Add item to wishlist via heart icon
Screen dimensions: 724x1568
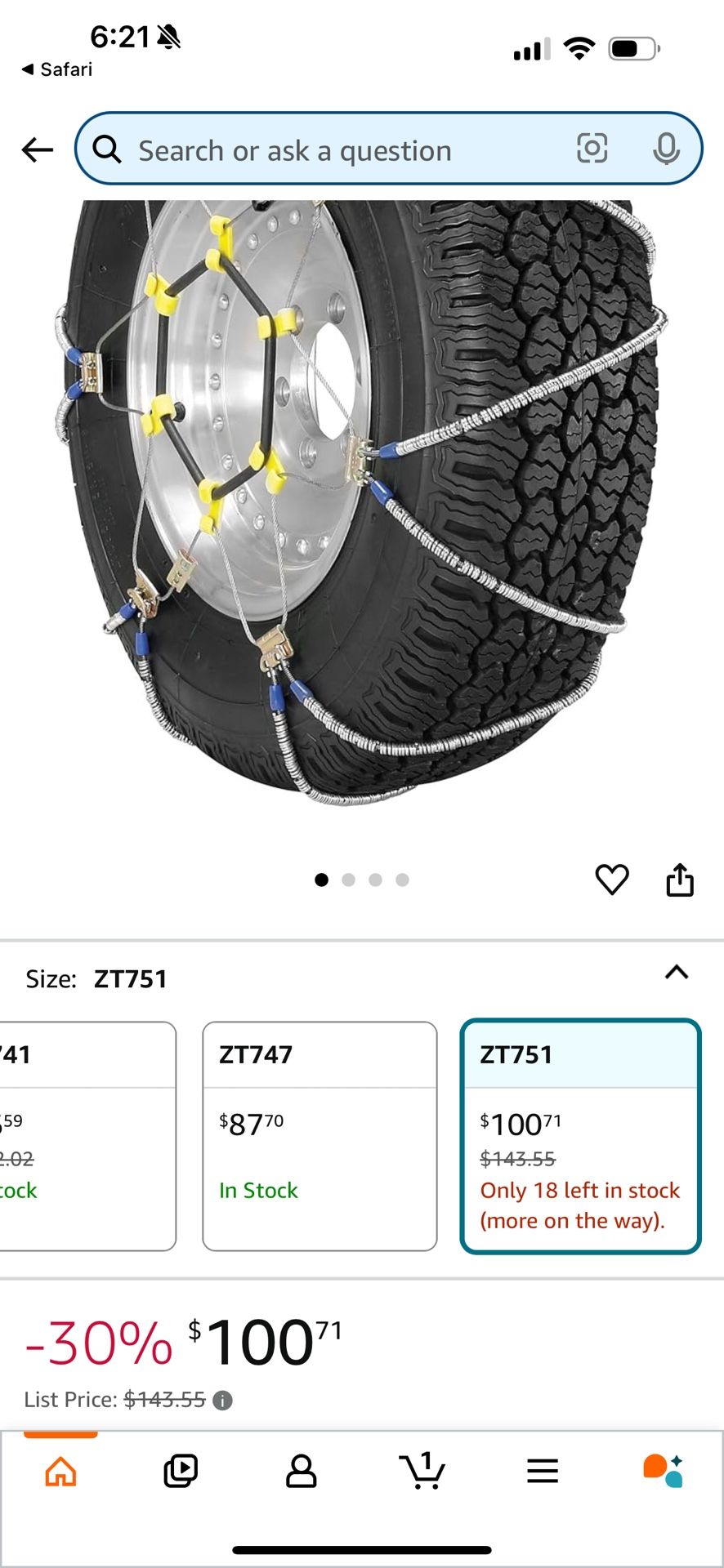[x=612, y=880]
